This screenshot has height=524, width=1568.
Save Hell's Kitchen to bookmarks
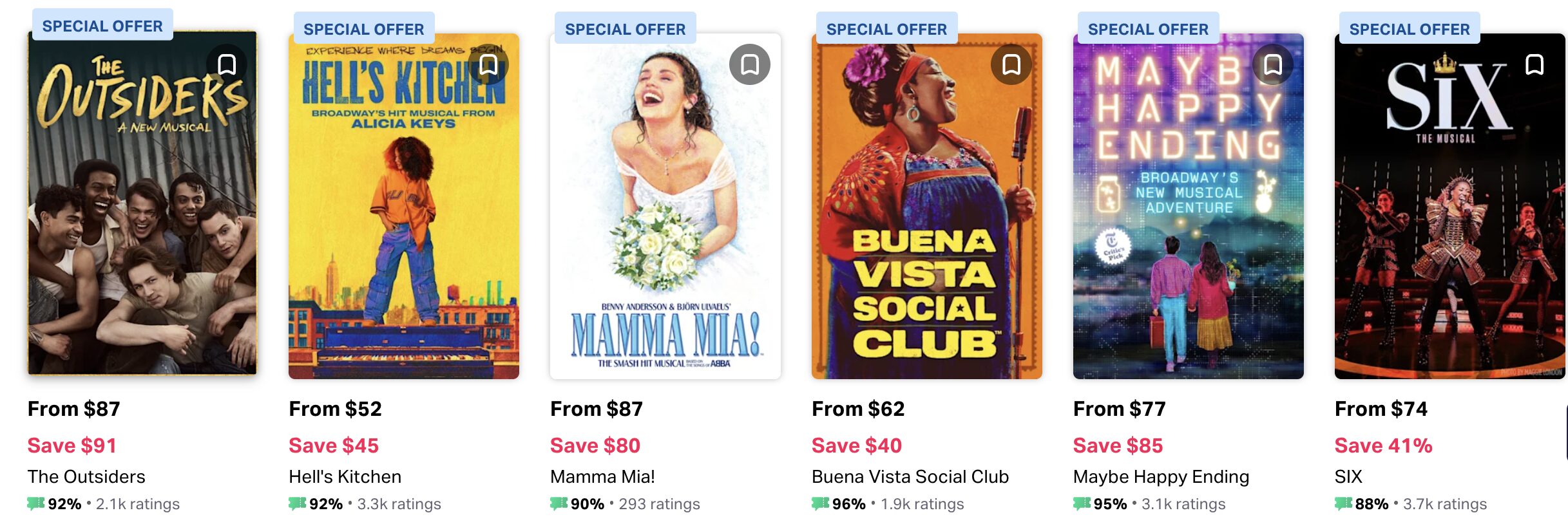[x=488, y=64]
